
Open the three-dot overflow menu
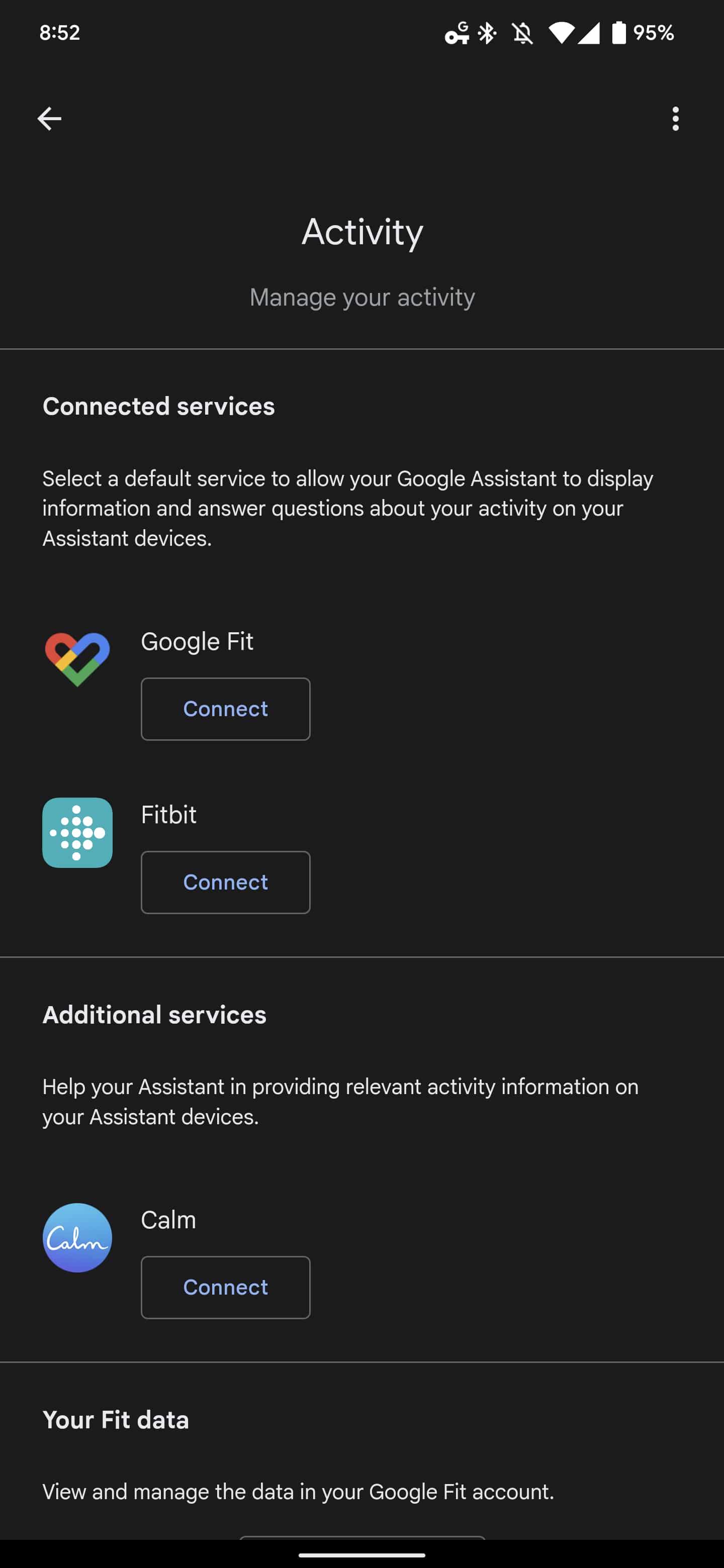coord(675,119)
